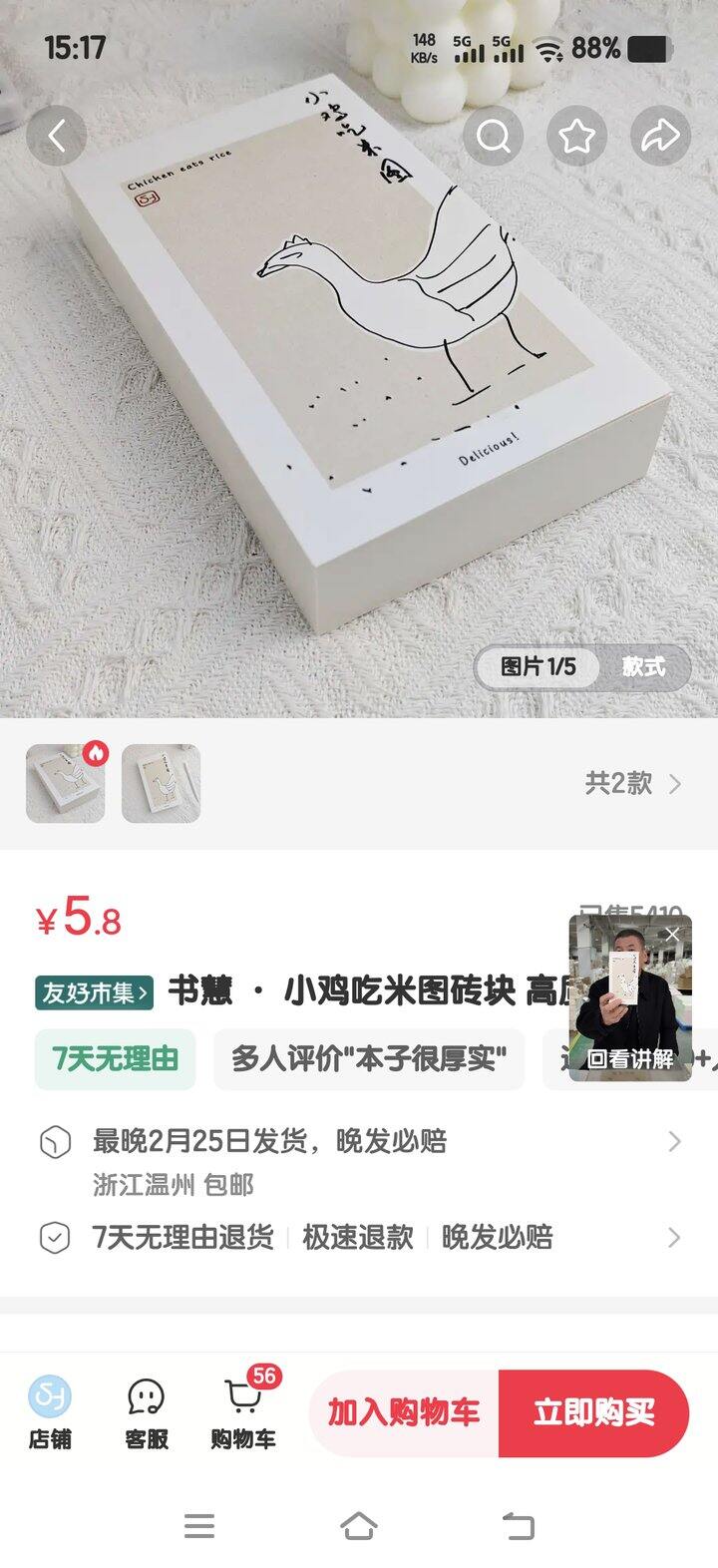Viewport: 718px width, 1568px height.
Task: Open shipping details for 最晚2月25日发货
Action: [x=359, y=1141]
